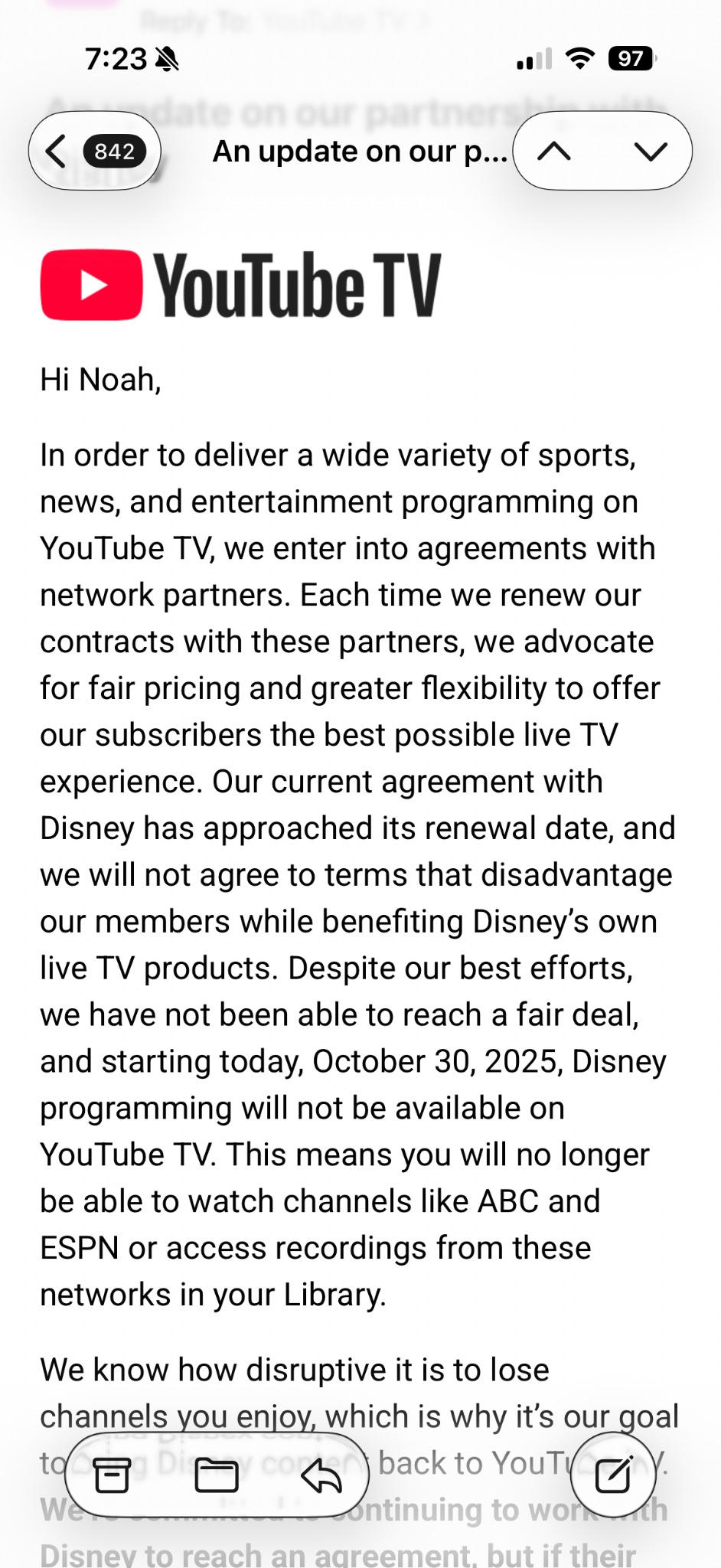This screenshot has height=1568, width=721.
Task: Compose a new email message
Action: [613, 1475]
